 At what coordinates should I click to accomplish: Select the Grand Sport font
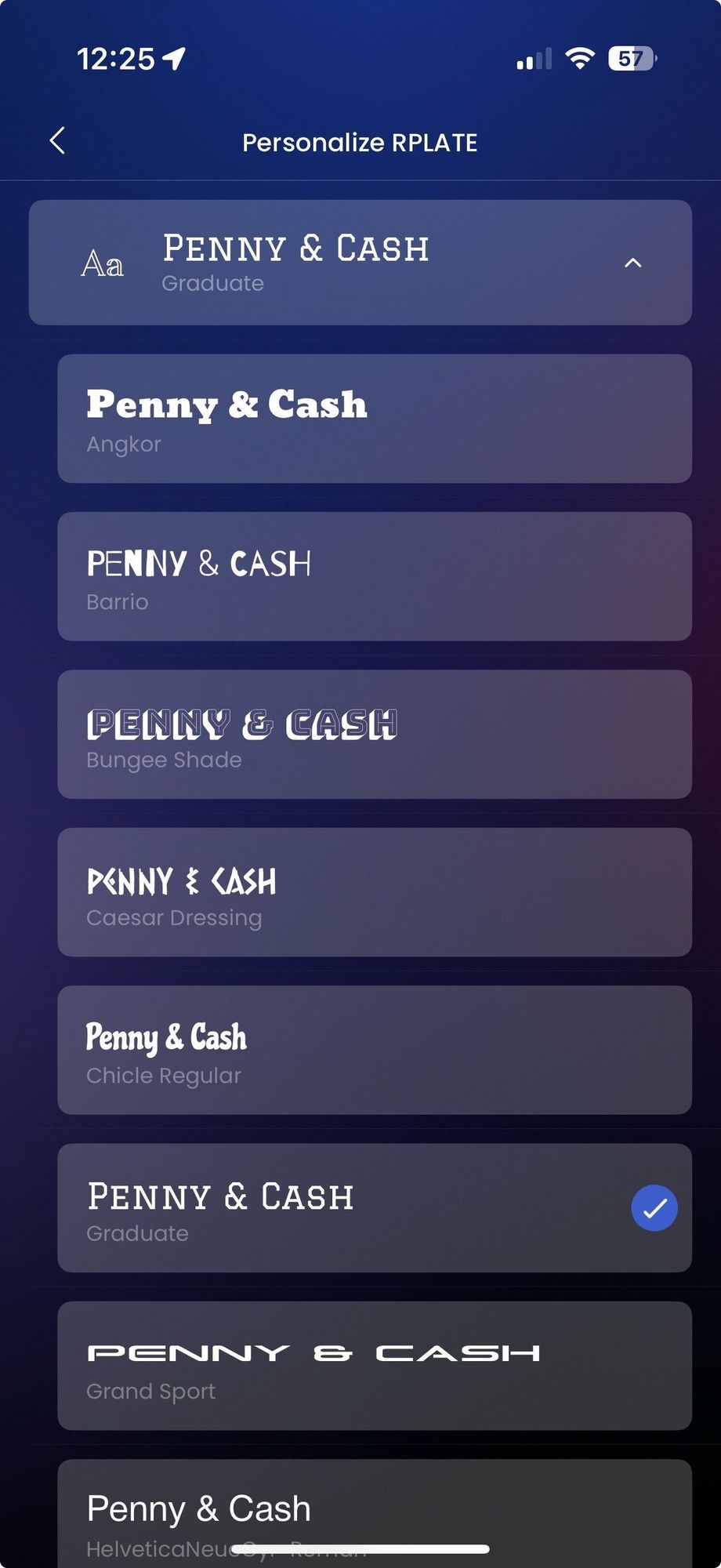374,1366
